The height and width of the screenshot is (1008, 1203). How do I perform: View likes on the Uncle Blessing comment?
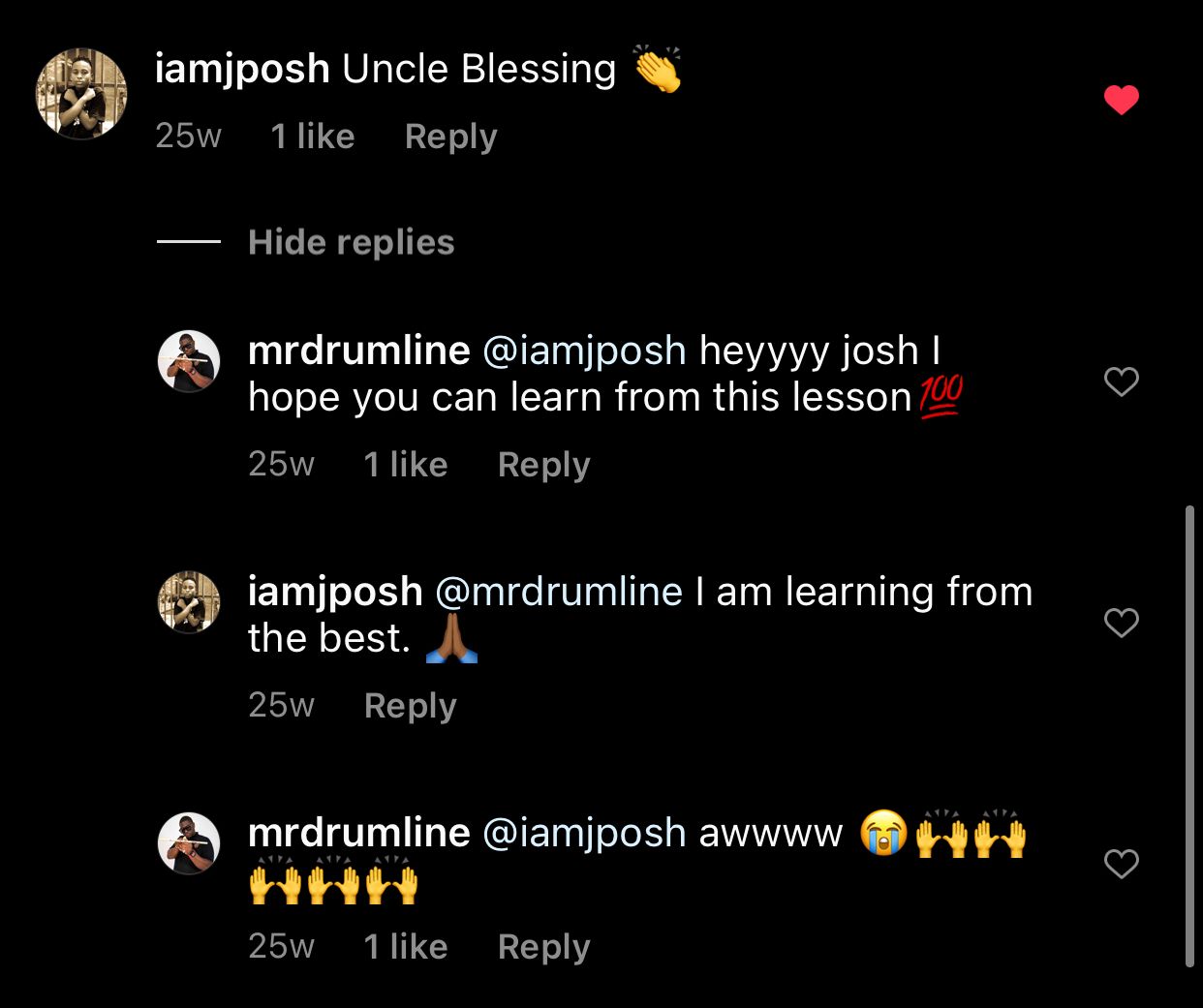(x=312, y=137)
